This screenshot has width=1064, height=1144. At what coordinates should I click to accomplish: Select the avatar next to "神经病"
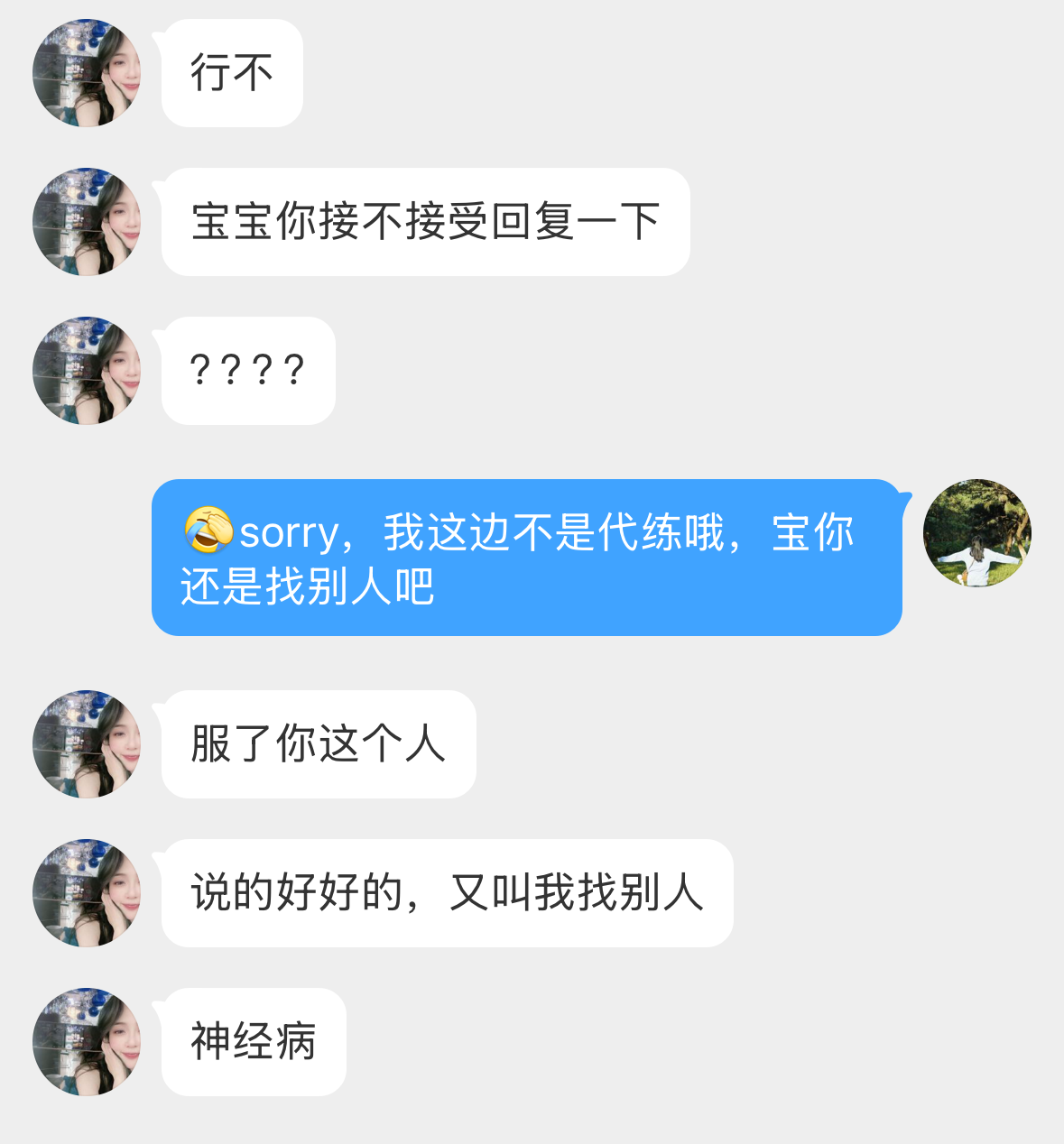pyautogui.click(x=87, y=1042)
